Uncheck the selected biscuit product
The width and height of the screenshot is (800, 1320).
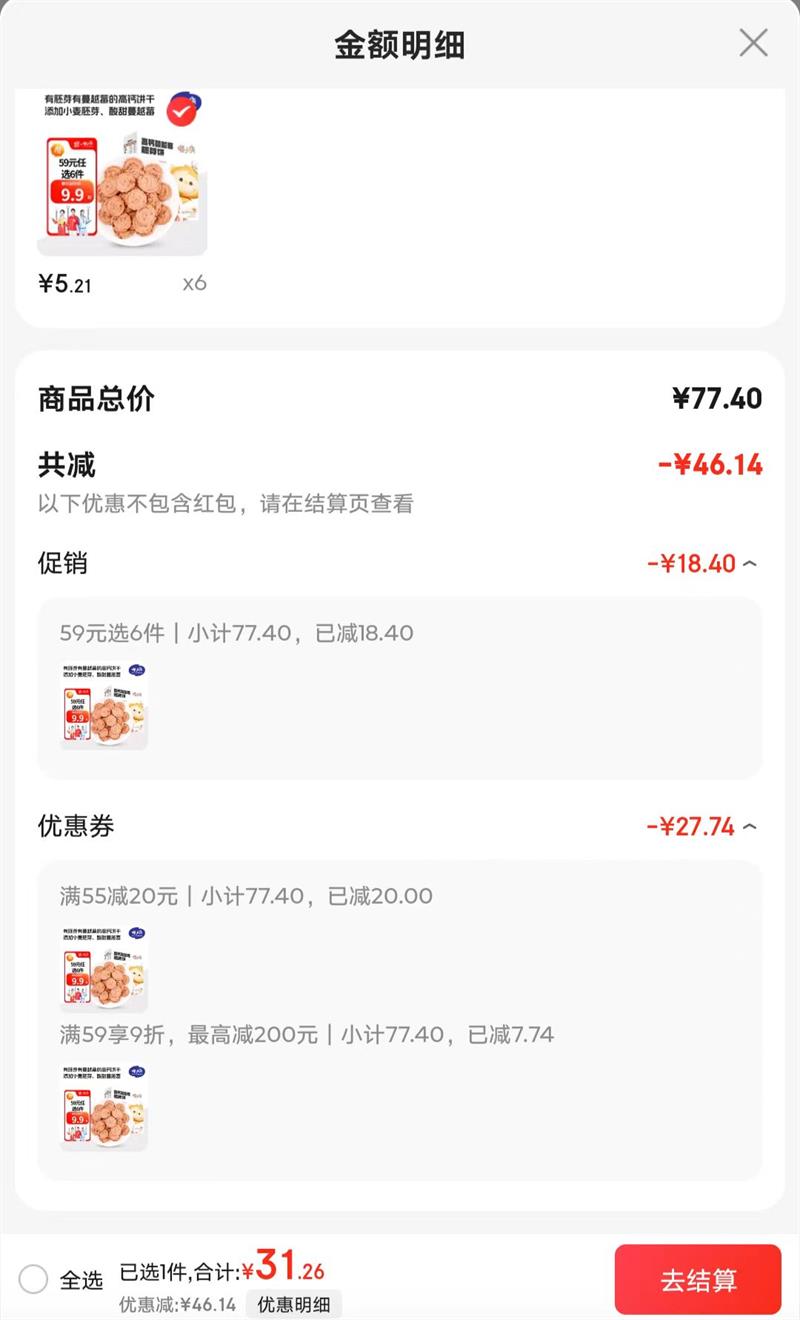pos(182,110)
